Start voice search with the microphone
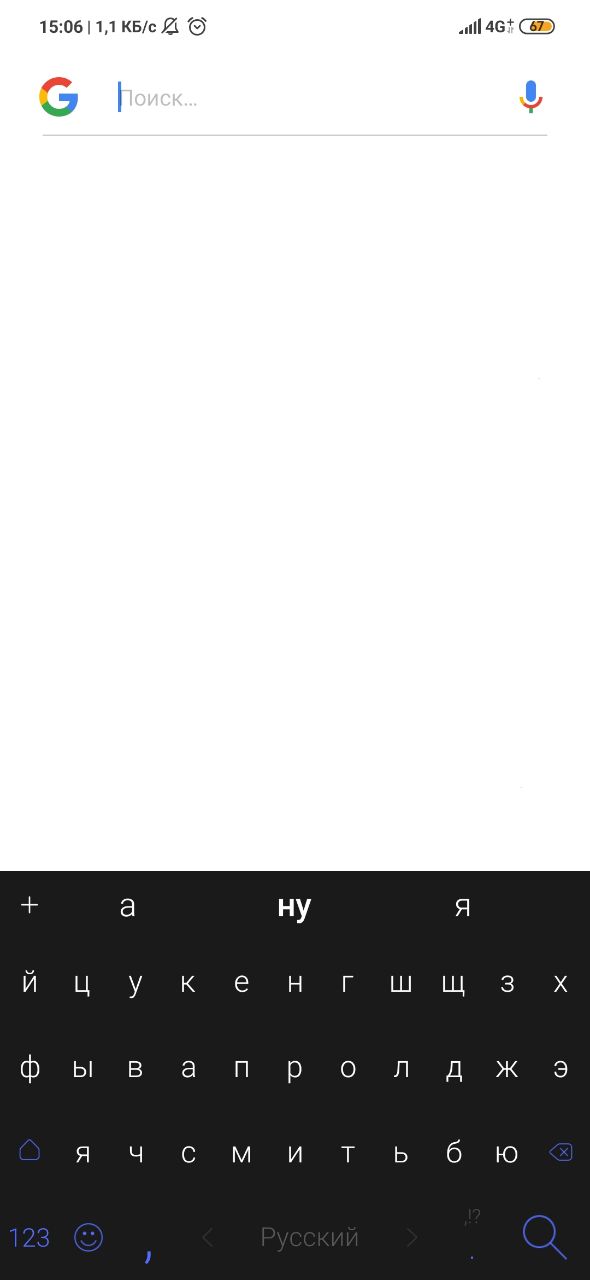Screen dimensions: 590x1280 tap(532, 97)
